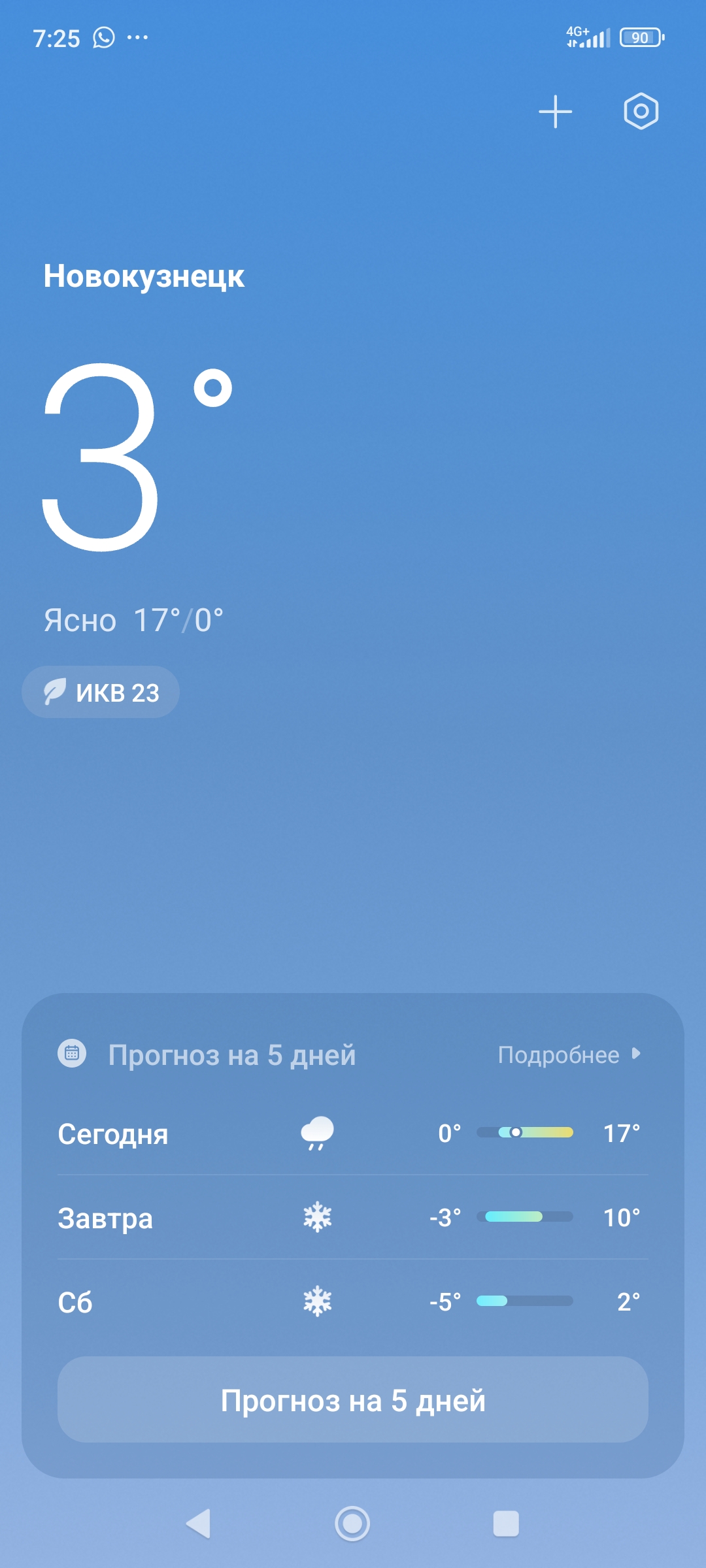Go back using the navigation bar

click(x=199, y=1524)
